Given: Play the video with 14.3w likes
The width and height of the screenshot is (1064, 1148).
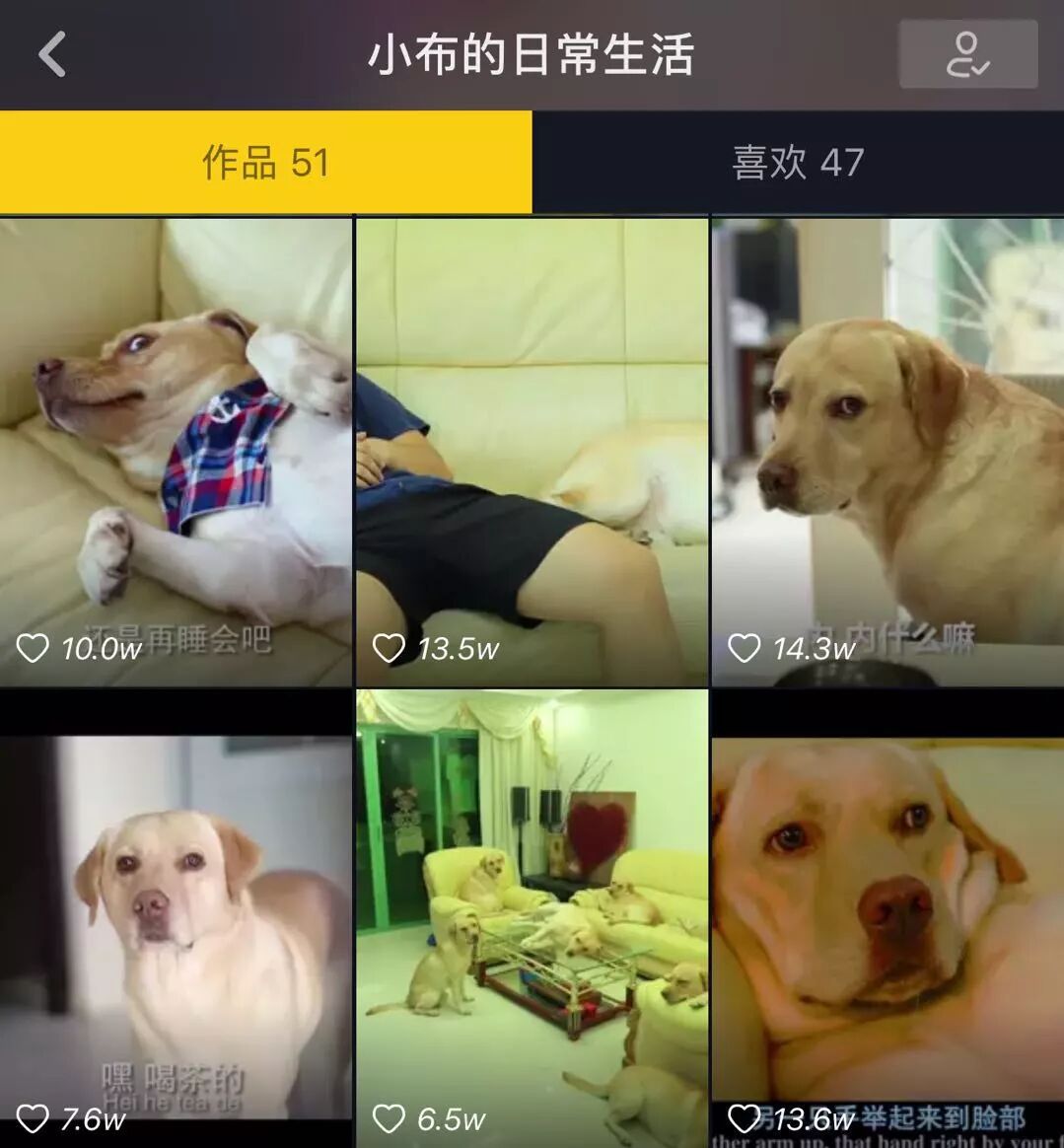Looking at the screenshot, I should [x=887, y=451].
